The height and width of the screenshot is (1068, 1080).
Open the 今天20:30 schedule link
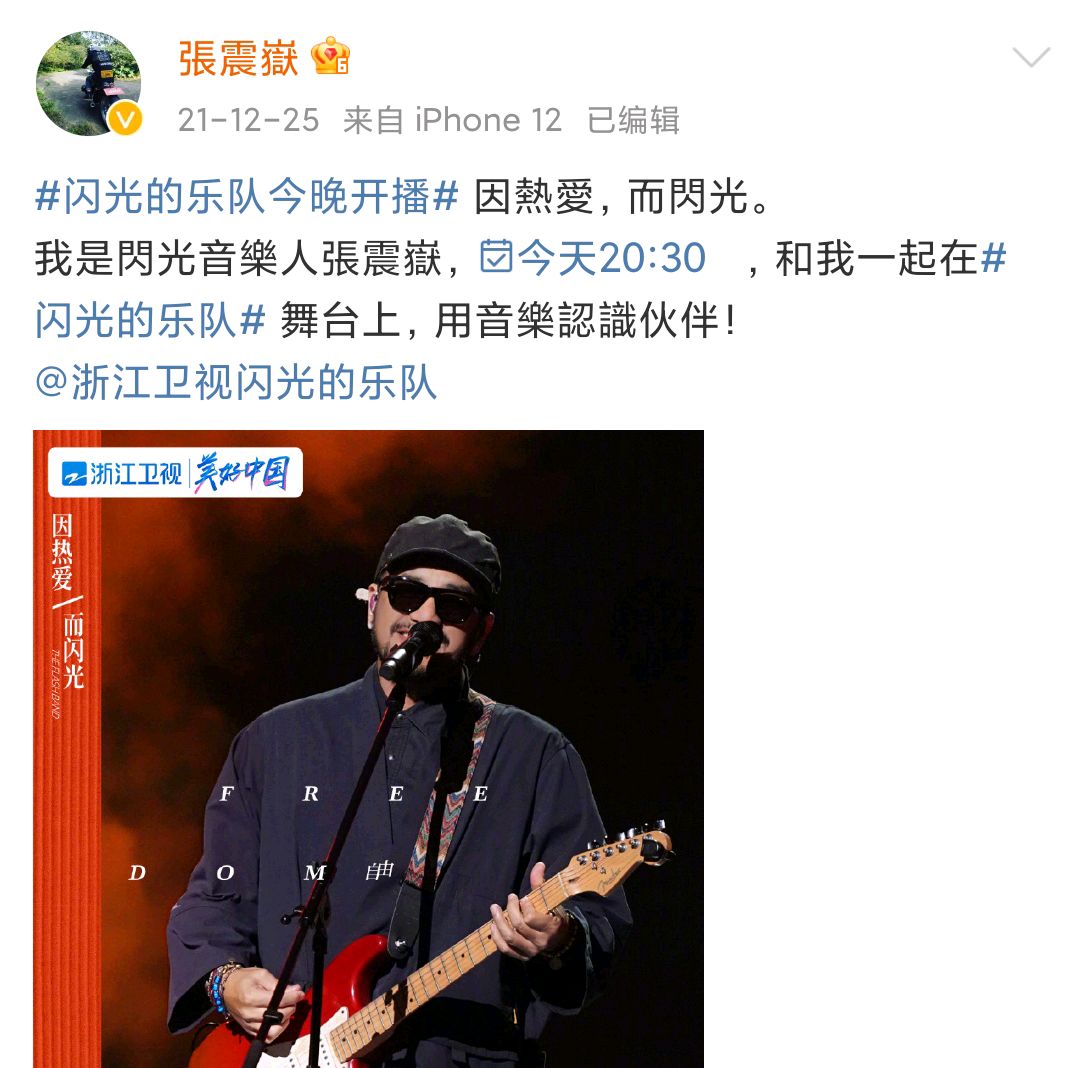pos(594,259)
